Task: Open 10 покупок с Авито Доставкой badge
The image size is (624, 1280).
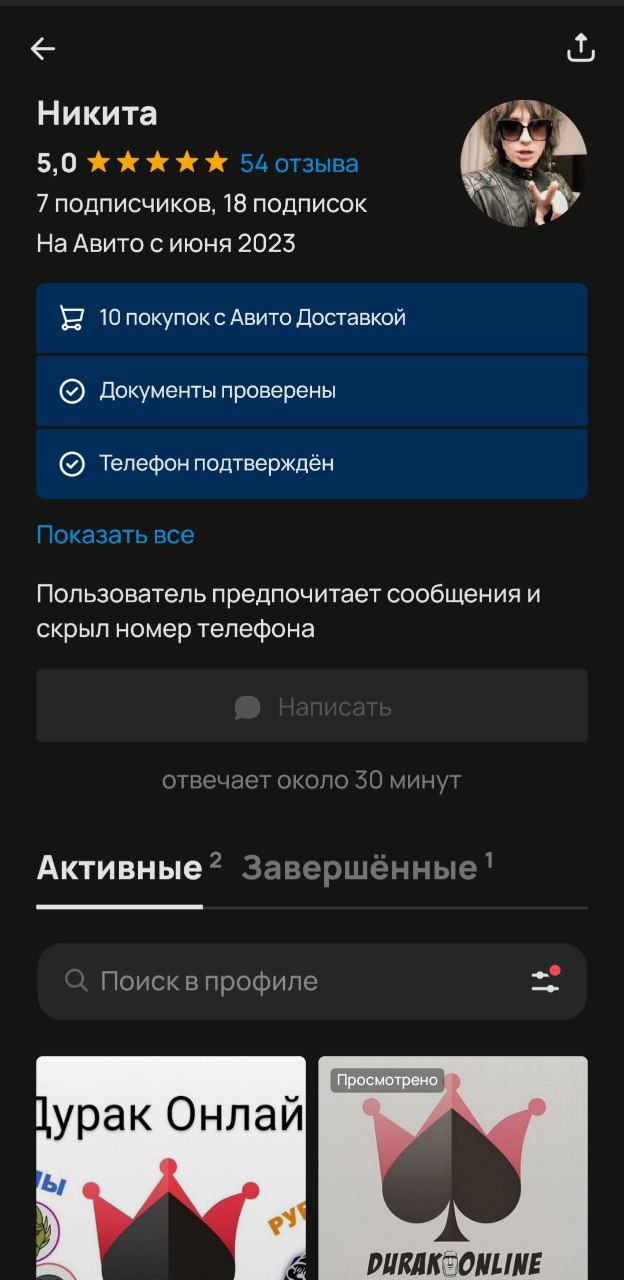Action: (x=312, y=318)
